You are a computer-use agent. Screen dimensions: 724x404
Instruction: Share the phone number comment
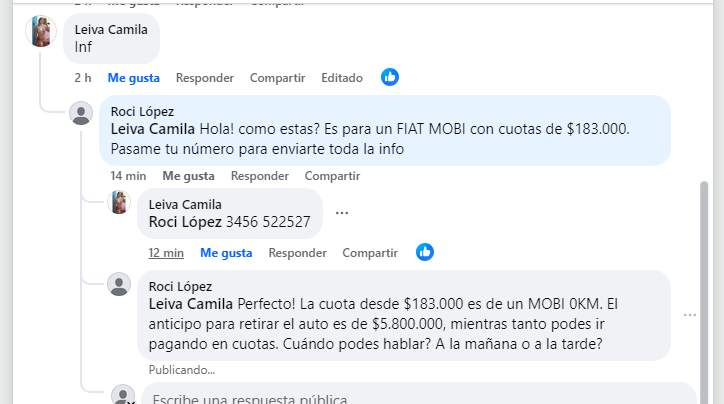tap(370, 253)
